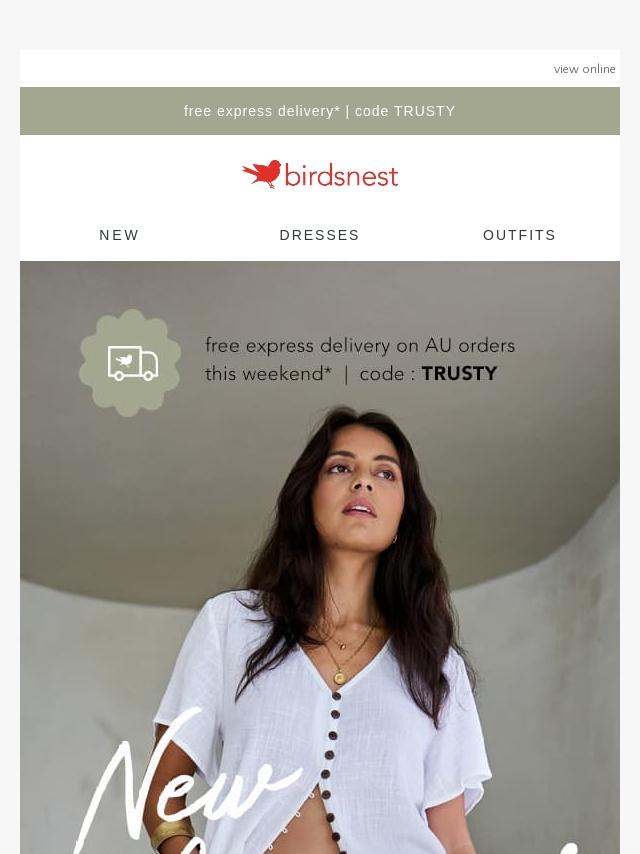Open the view online link
The width and height of the screenshot is (640, 854).
coord(584,69)
